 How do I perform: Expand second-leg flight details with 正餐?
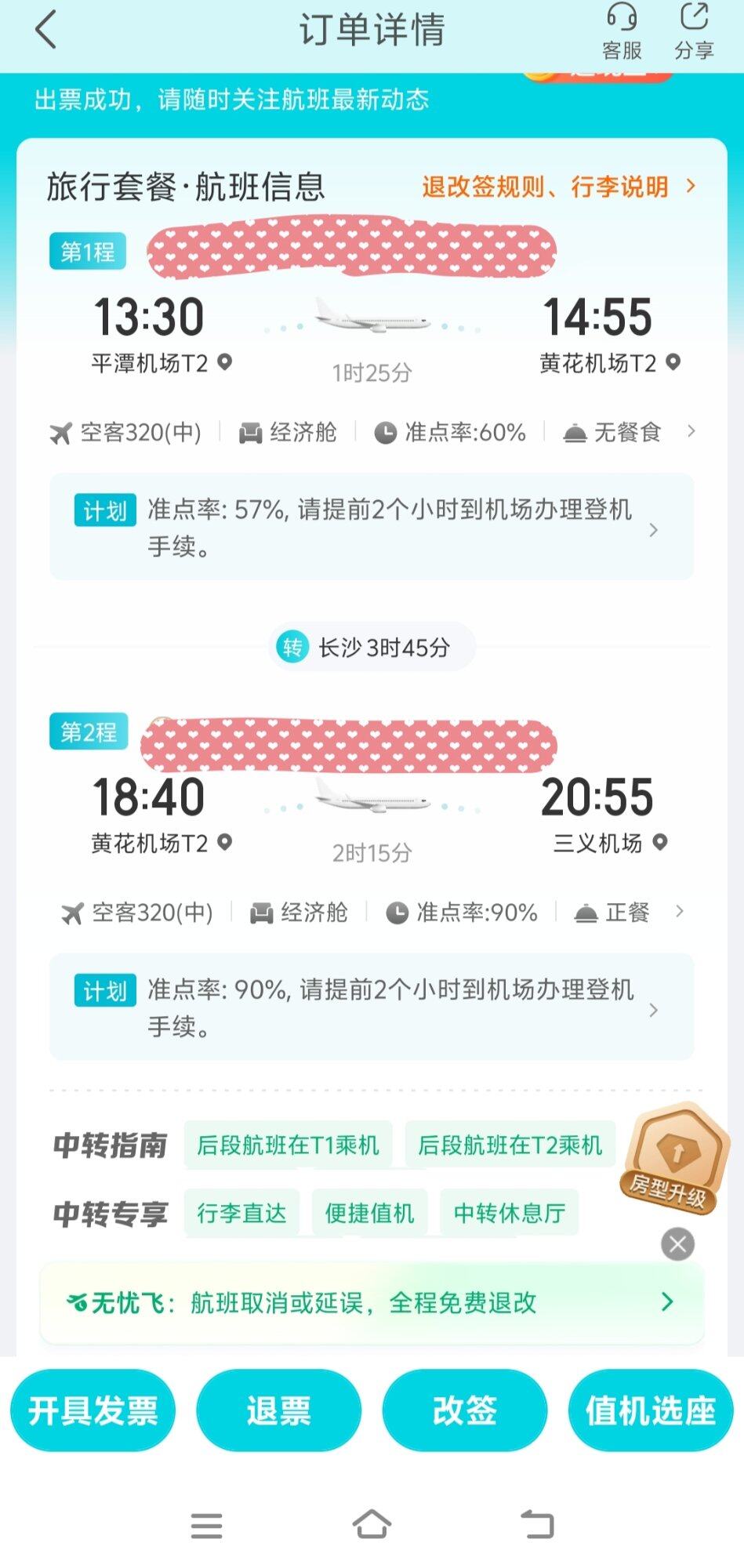point(679,911)
